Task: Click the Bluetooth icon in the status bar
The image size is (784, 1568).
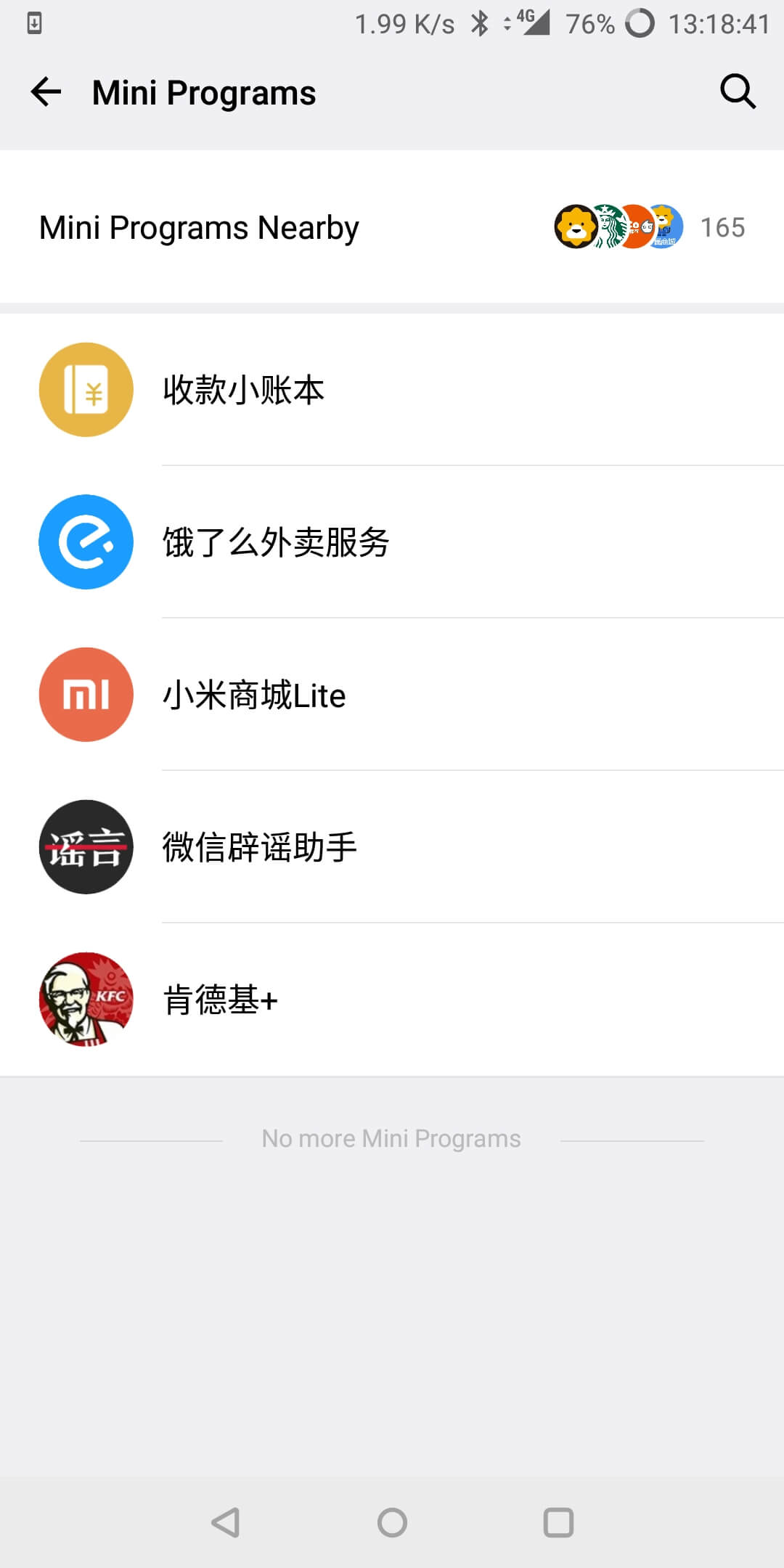Action: click(479, 22)
